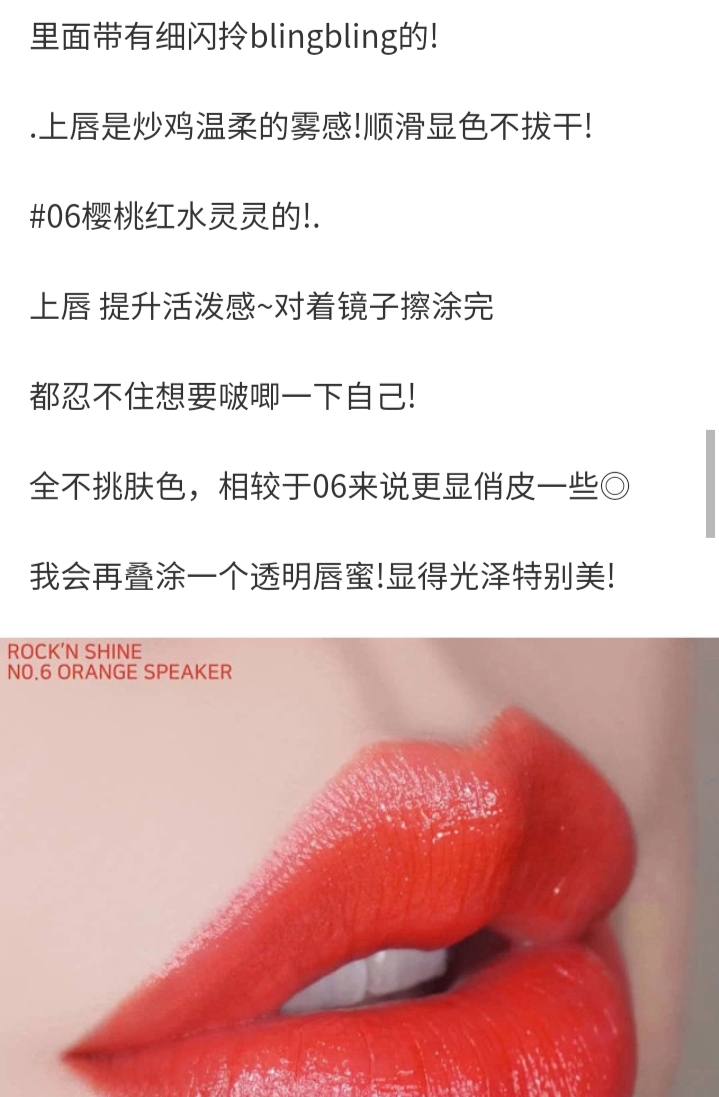Open the Orange Speaker lip photo in the post

359,867
